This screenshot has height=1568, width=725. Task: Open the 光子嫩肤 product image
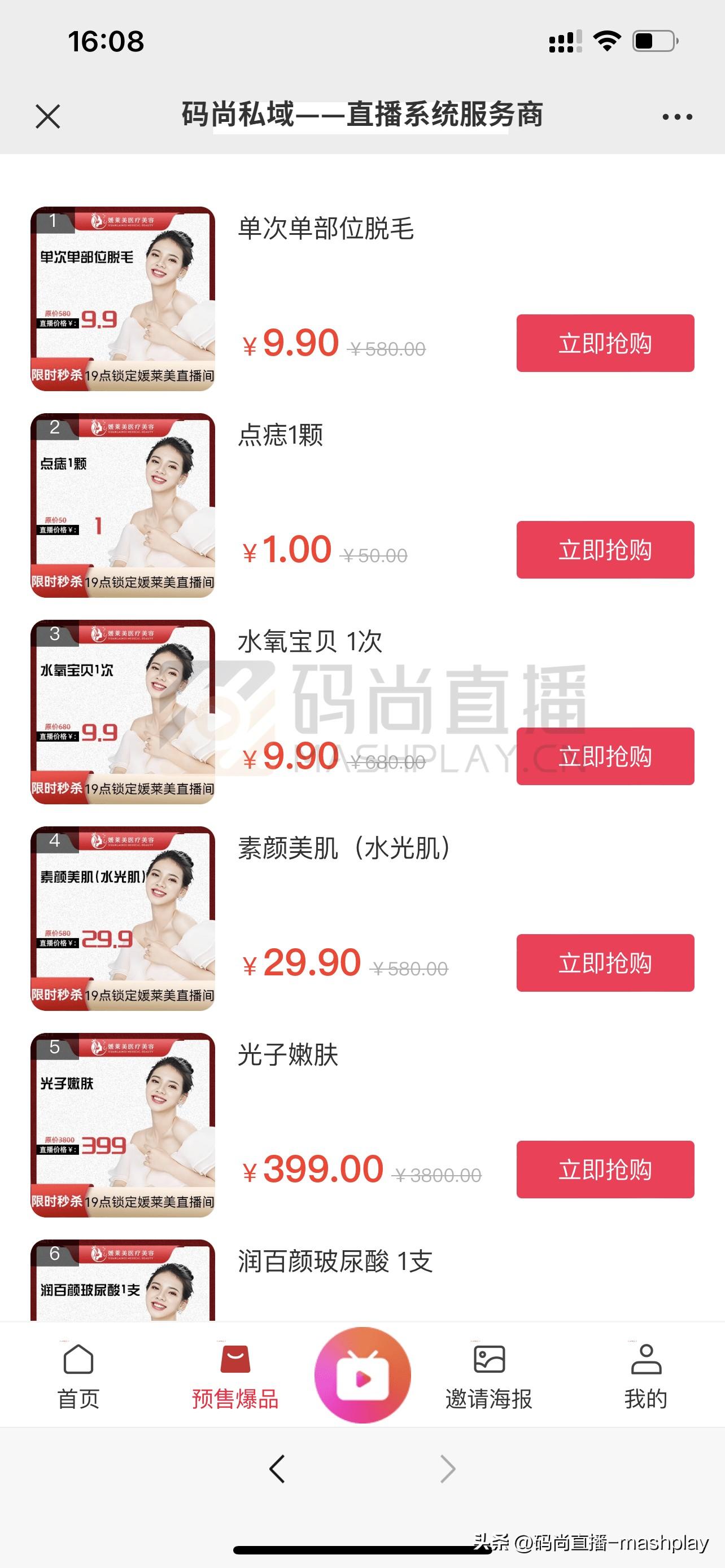click(x=123, y=1124)
